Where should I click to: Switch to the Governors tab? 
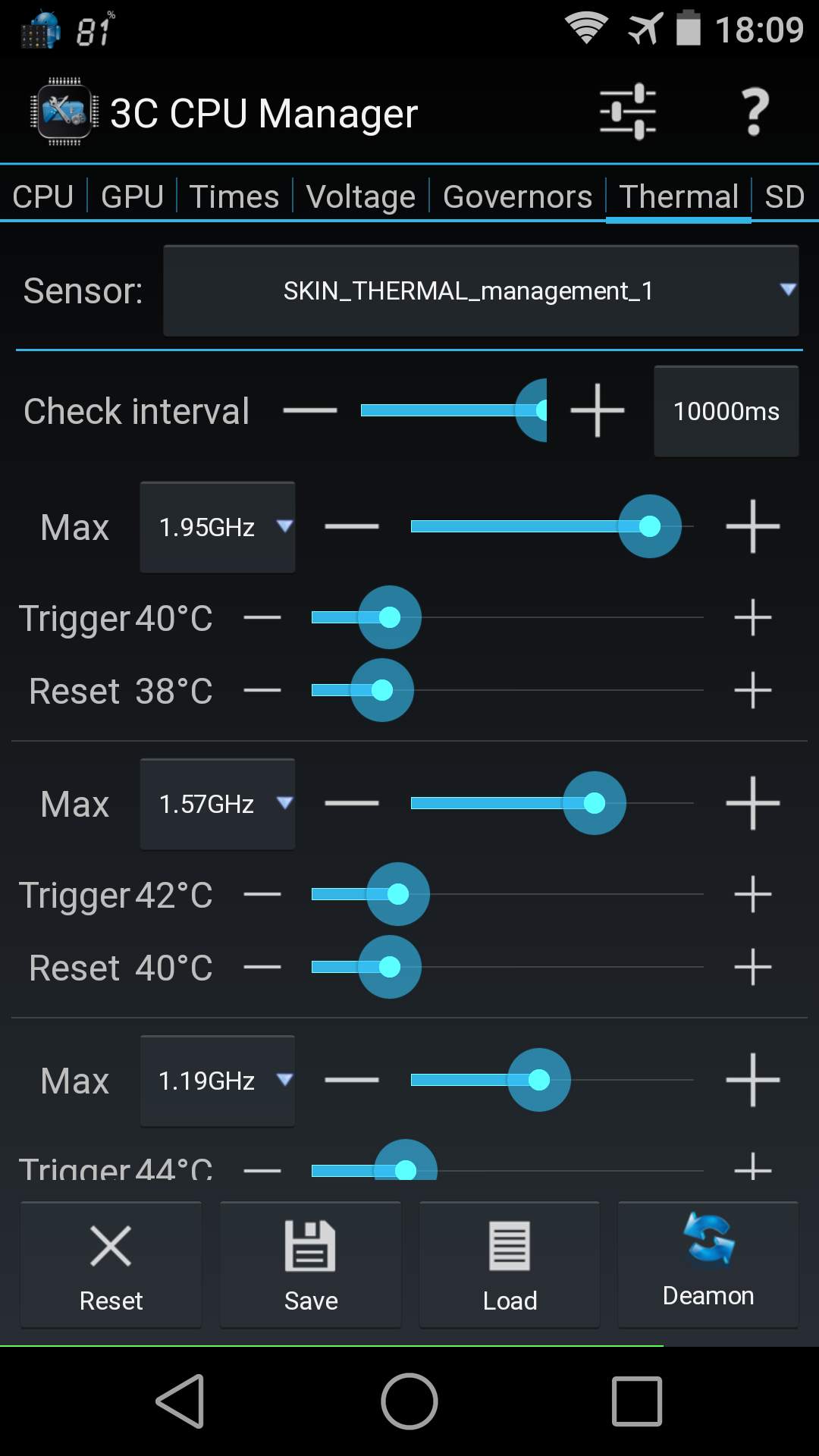tap(516, 196)
